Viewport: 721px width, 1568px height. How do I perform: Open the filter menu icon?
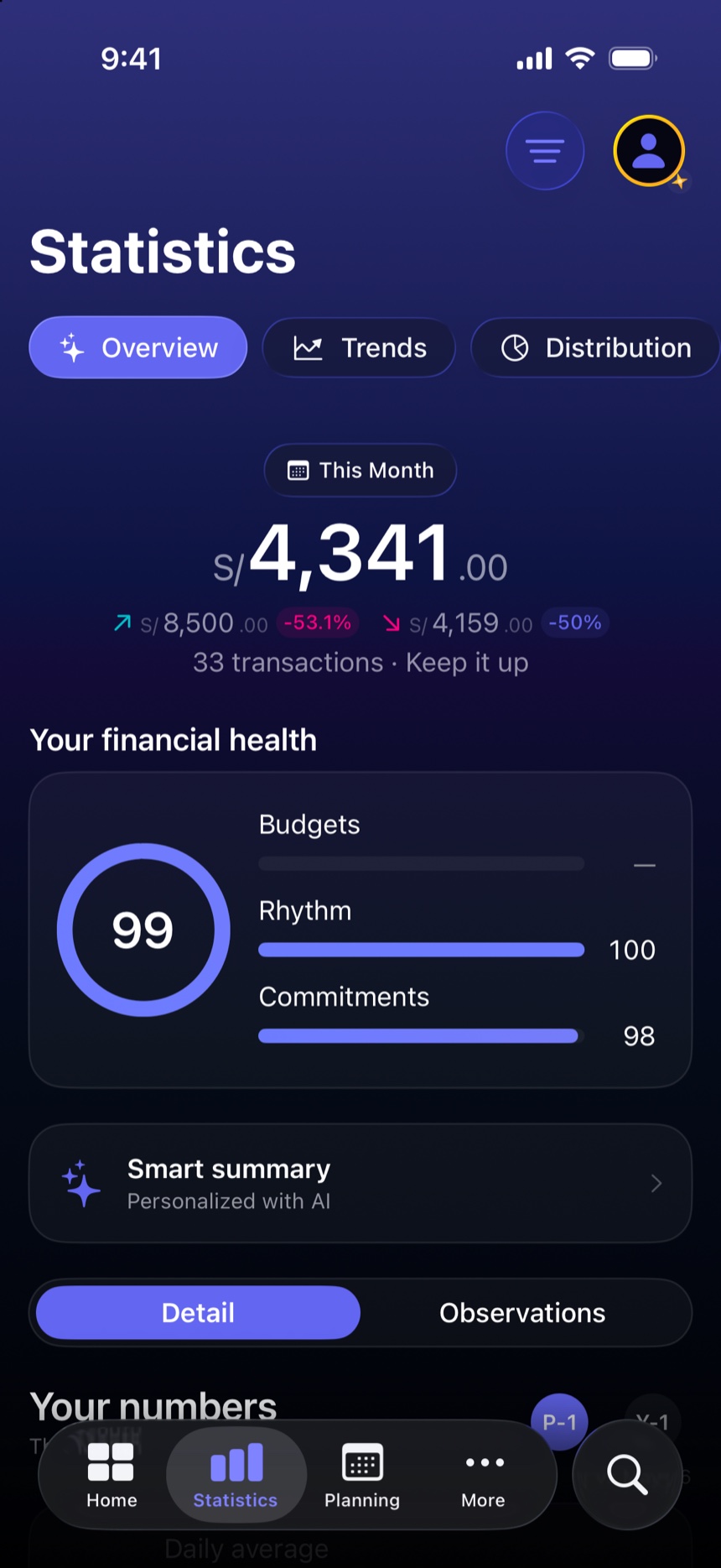545,151
